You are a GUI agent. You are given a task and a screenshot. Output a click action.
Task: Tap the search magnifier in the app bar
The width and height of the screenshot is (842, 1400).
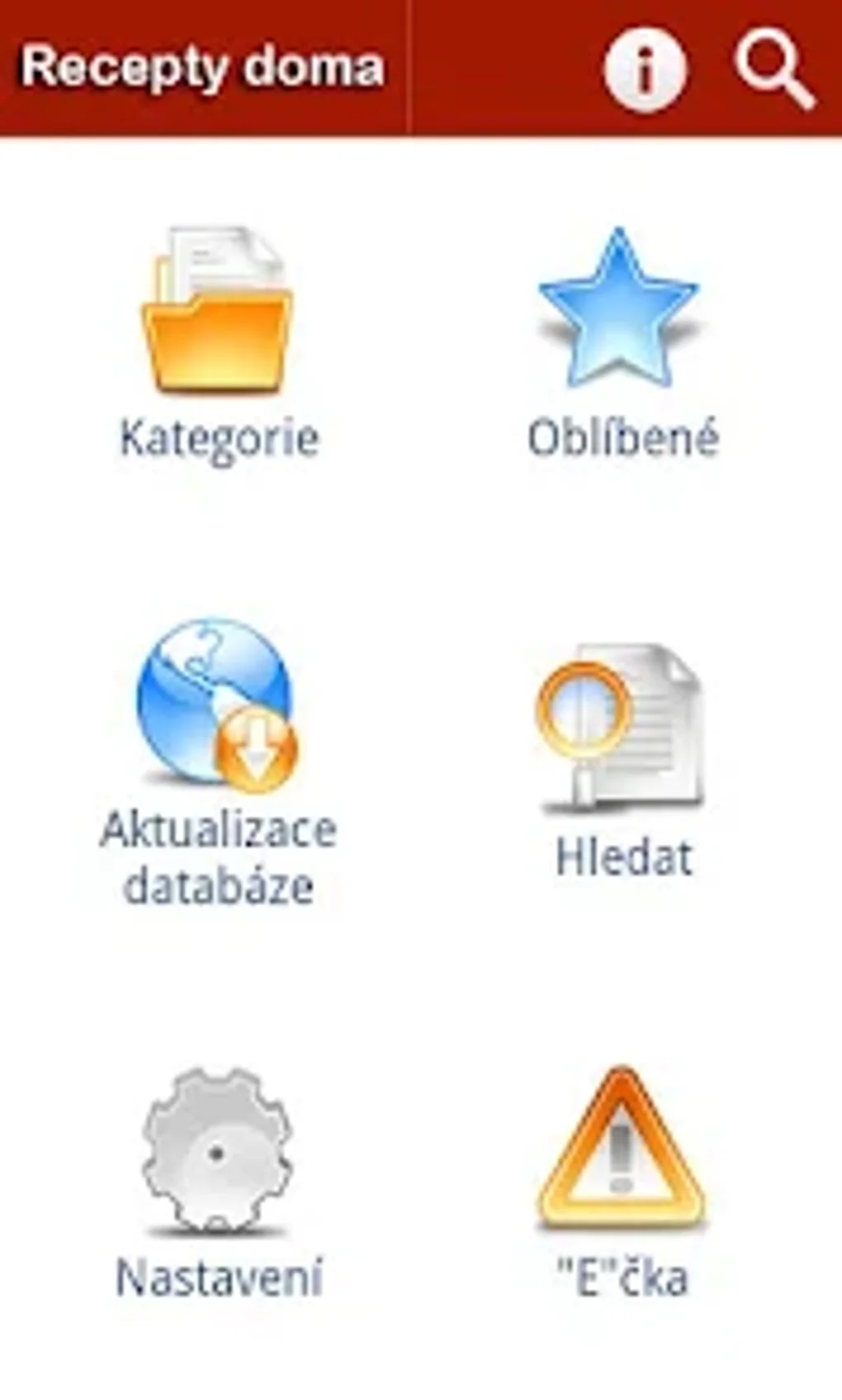click(x=773, y=69)
